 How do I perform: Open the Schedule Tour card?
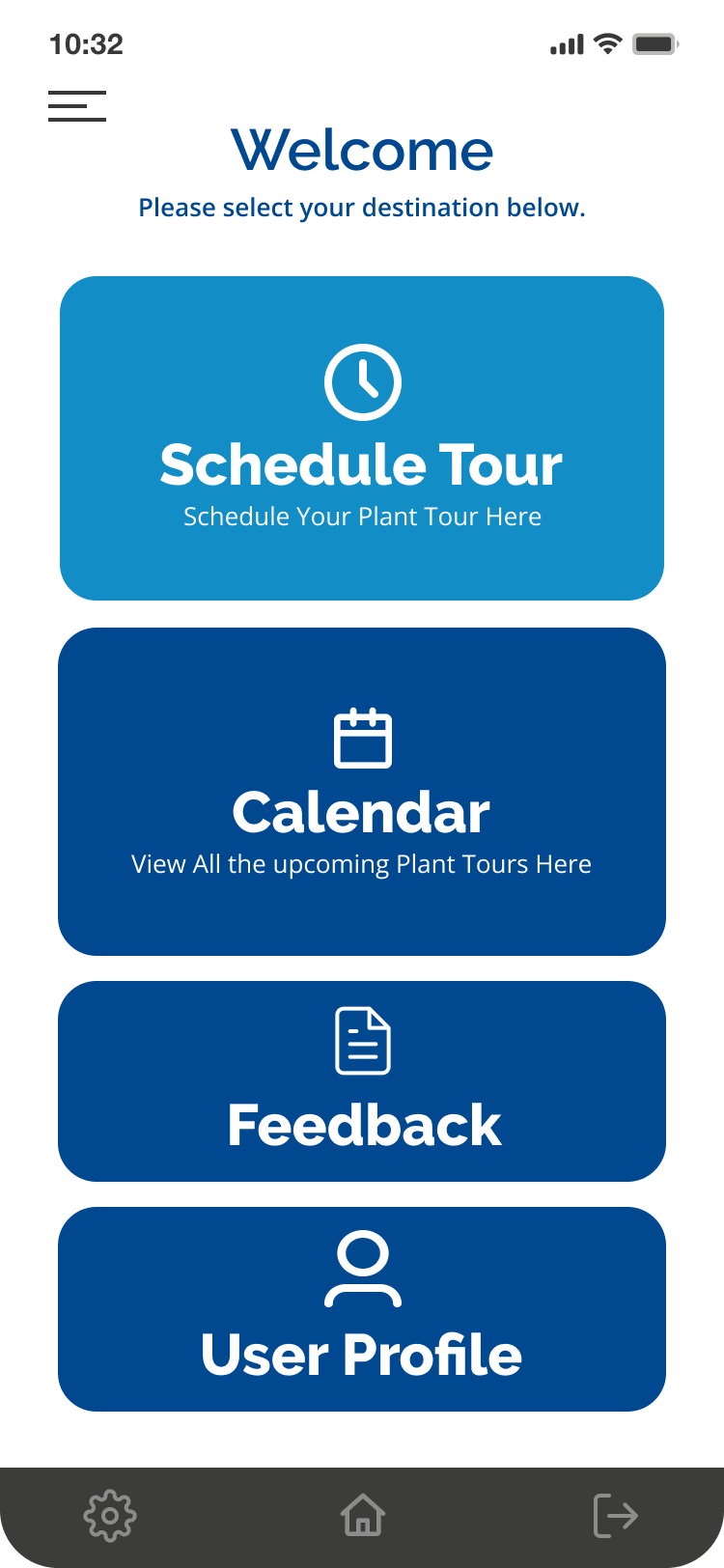coord(362,438)
